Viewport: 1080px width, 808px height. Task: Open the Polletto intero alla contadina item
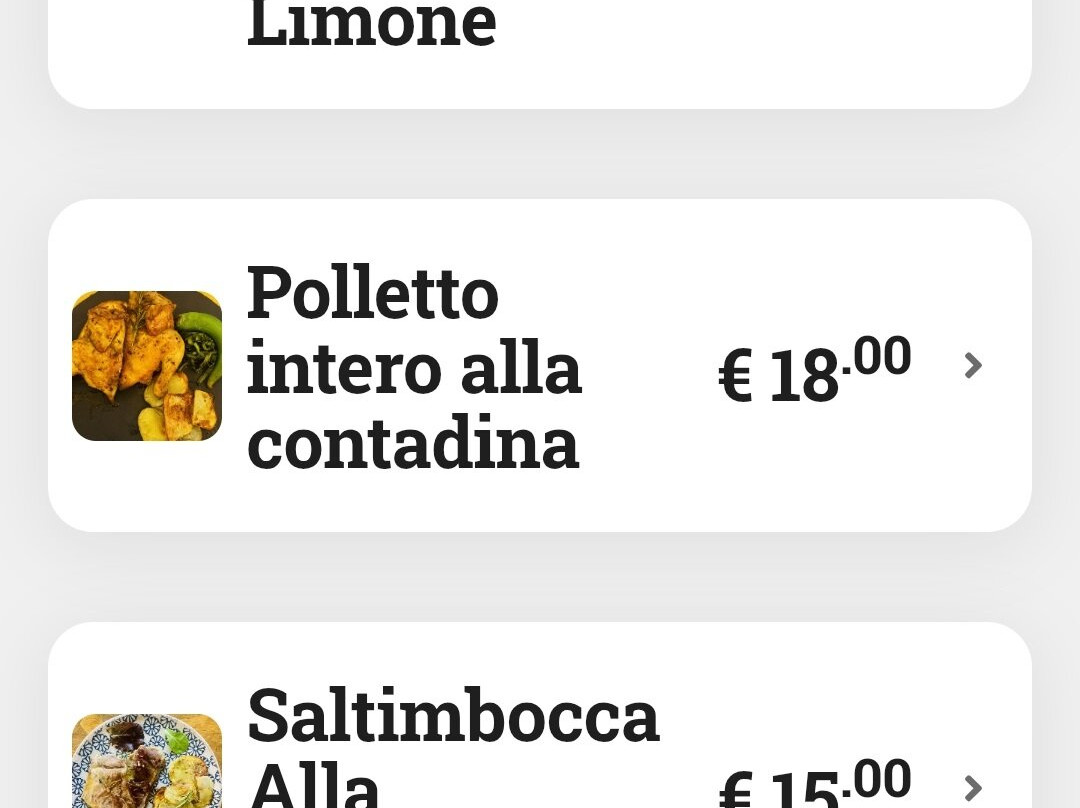point(539,366)
